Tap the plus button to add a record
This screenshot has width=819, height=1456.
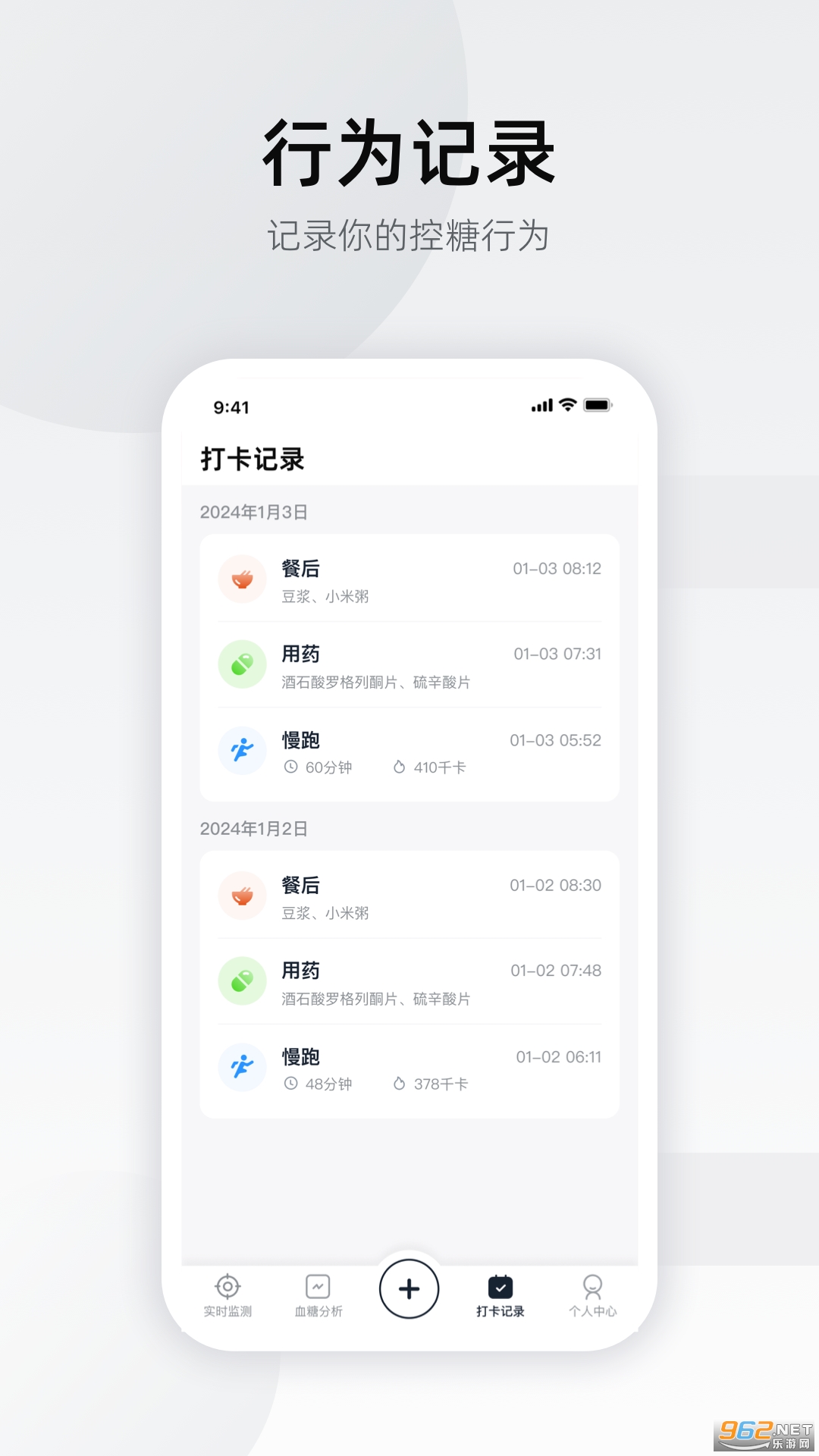409,1289
